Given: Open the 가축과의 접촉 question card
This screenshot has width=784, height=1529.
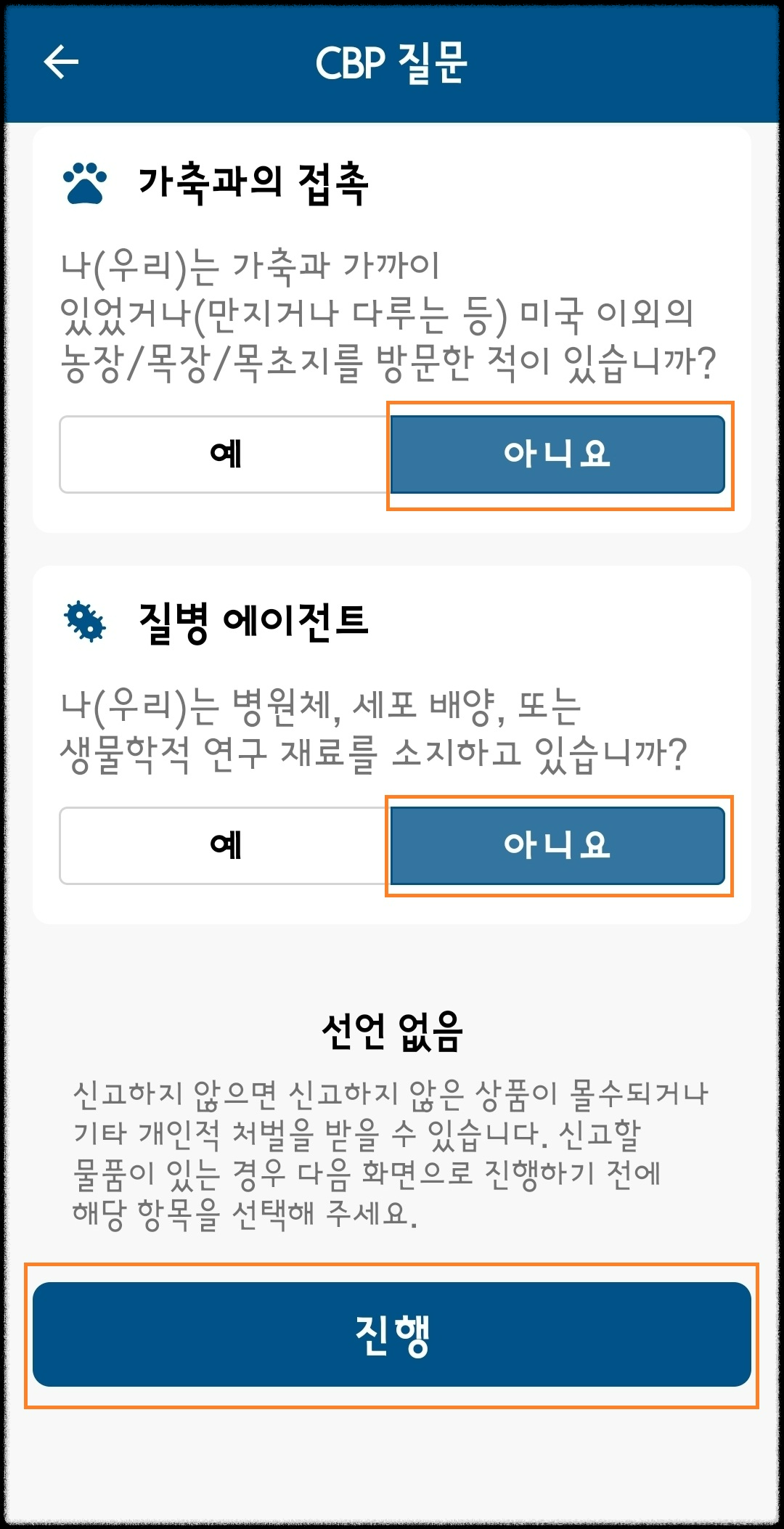Looking at the screenshot, I should (392, 327).
